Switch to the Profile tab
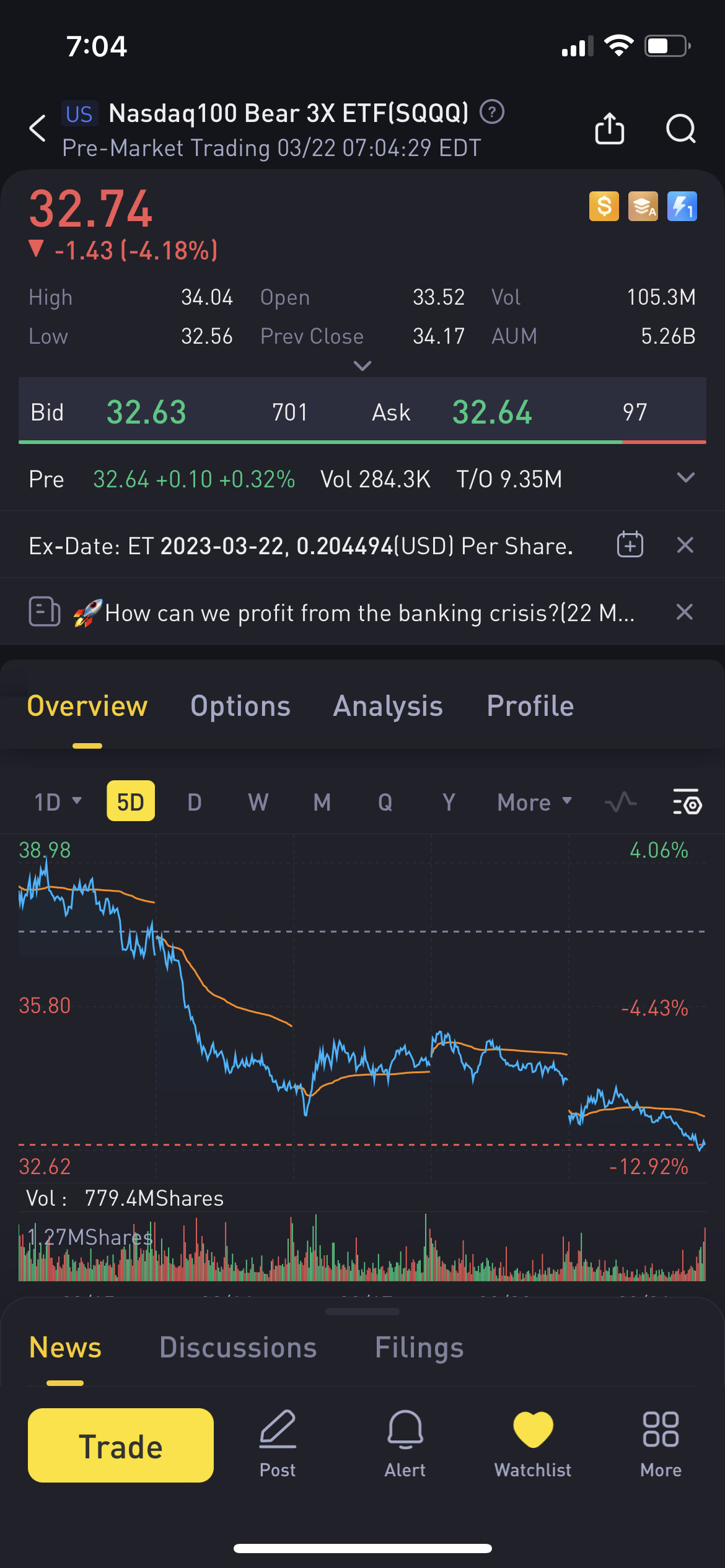 (530, 707)
